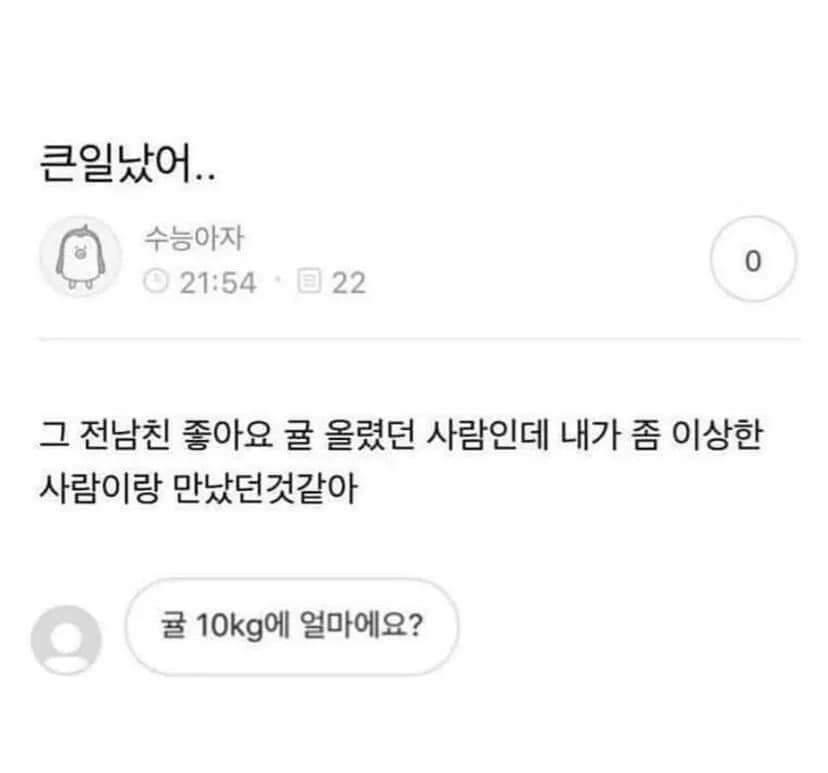Select the comment asking 귤 10kg에 얼마에요?
Screen dimensions: 828x773
[291, 627]
